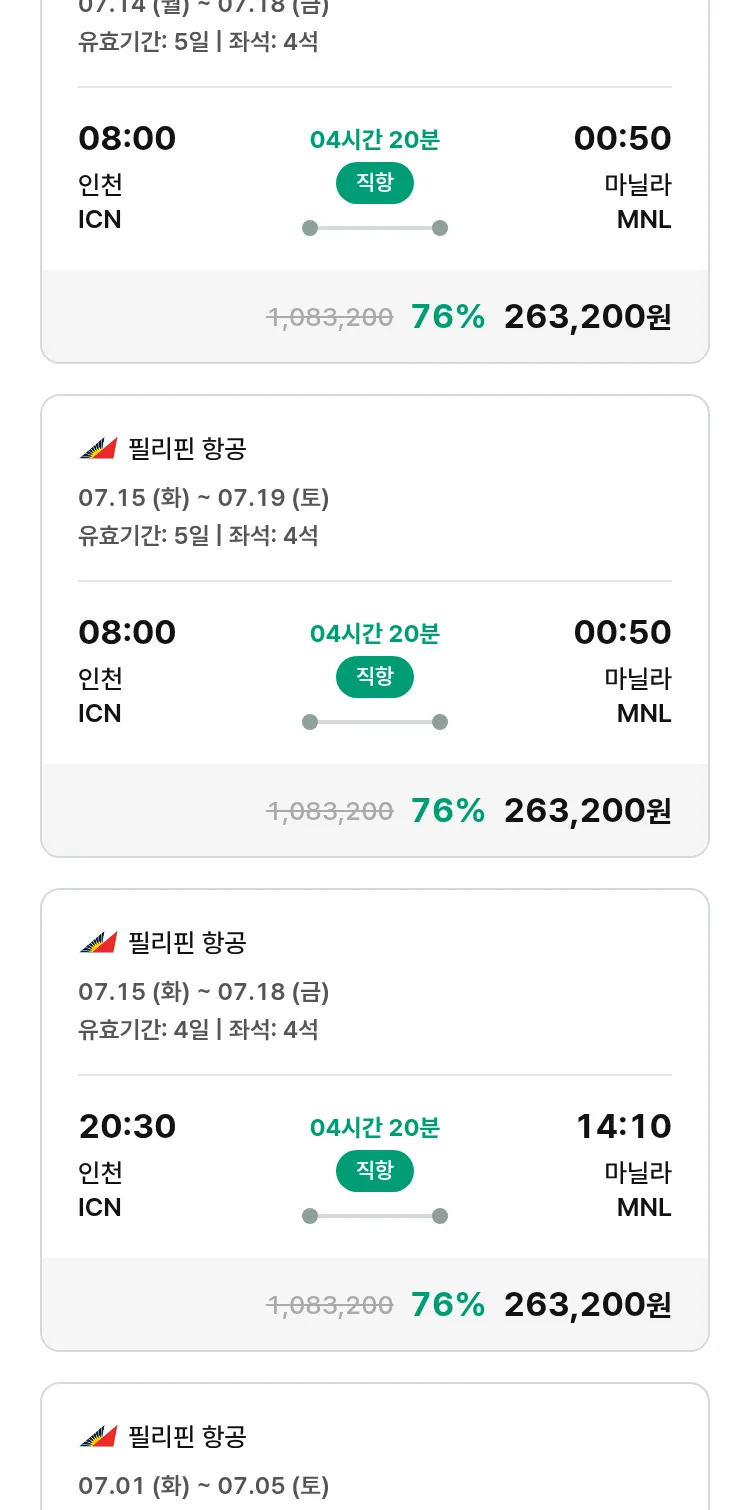Open the 07.14 (월) ~ 07.18 (금) flight card
The image size is (750, 1510).
coord(375,181)
